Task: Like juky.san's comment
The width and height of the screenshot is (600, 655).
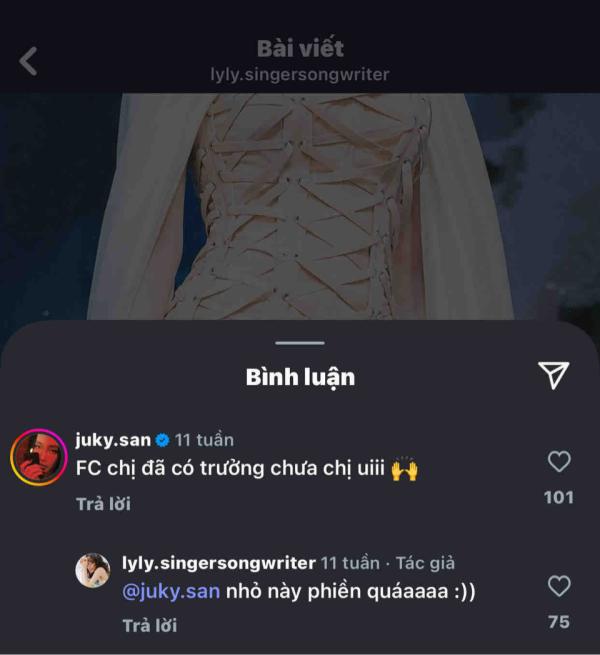Action: pyautogui.click(x=559, y=461)
